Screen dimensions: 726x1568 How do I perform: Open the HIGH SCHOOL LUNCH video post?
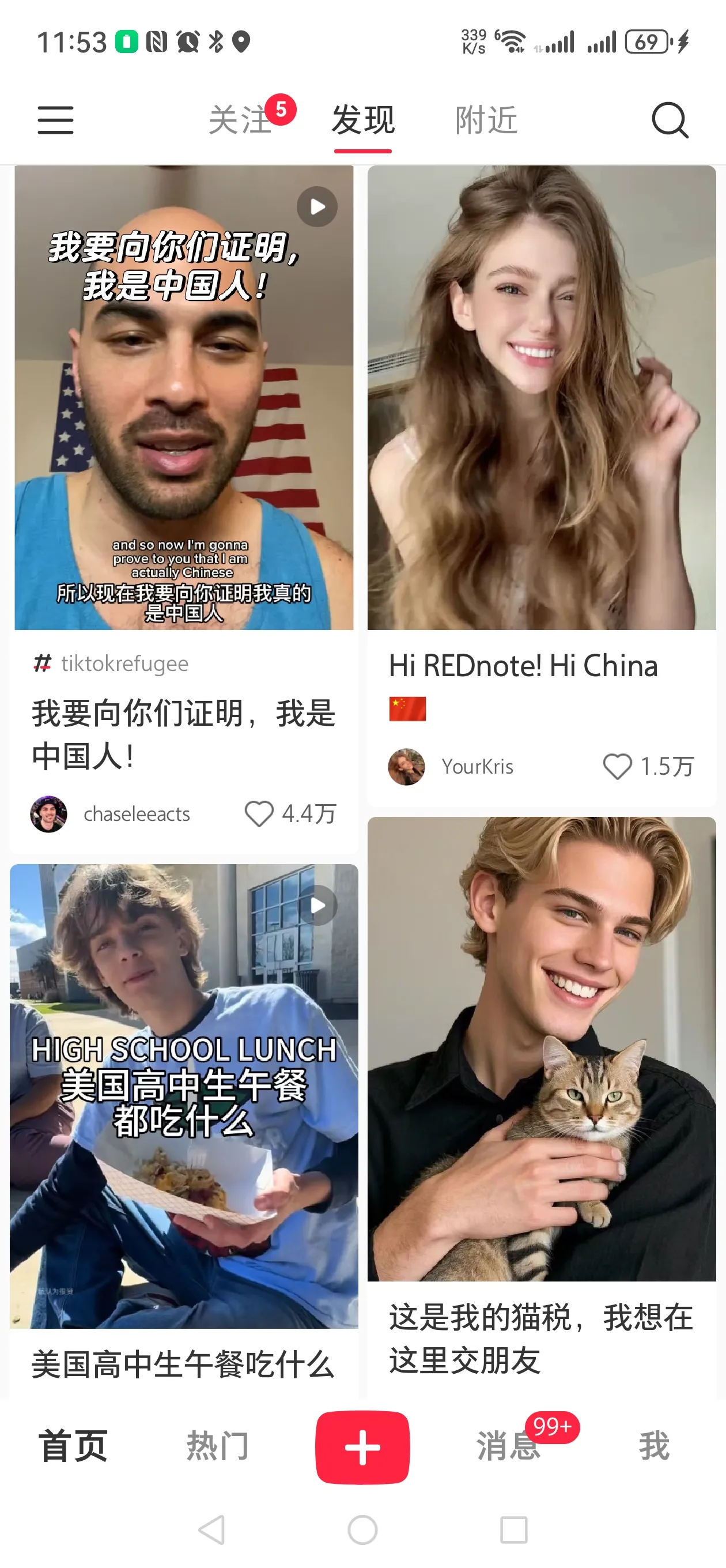(184, 1096)
